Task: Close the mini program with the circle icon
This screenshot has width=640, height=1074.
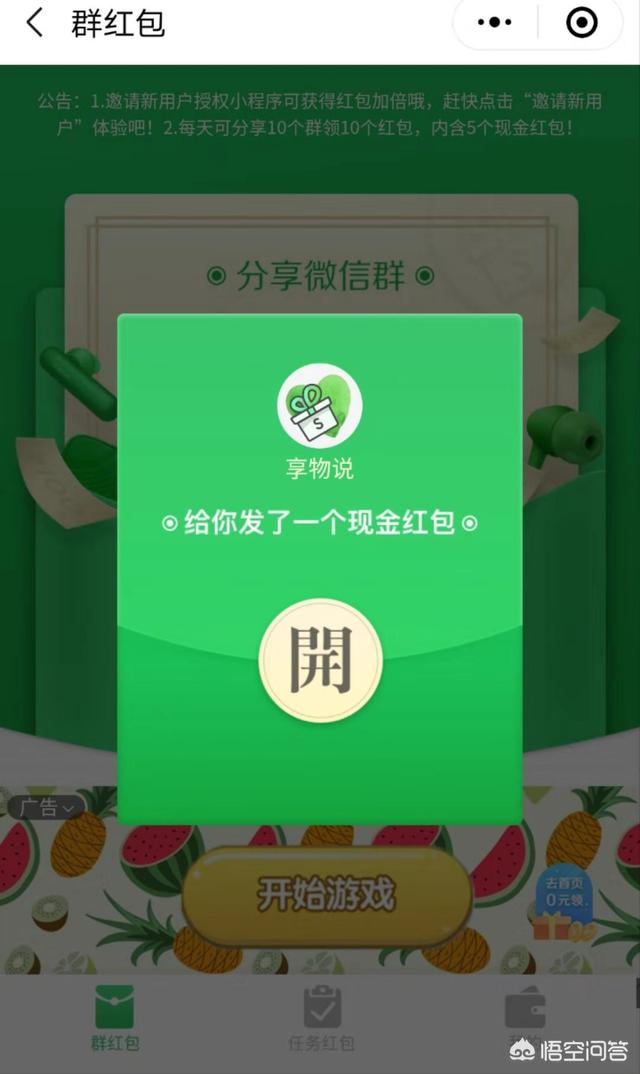Action: click(582, 23)
